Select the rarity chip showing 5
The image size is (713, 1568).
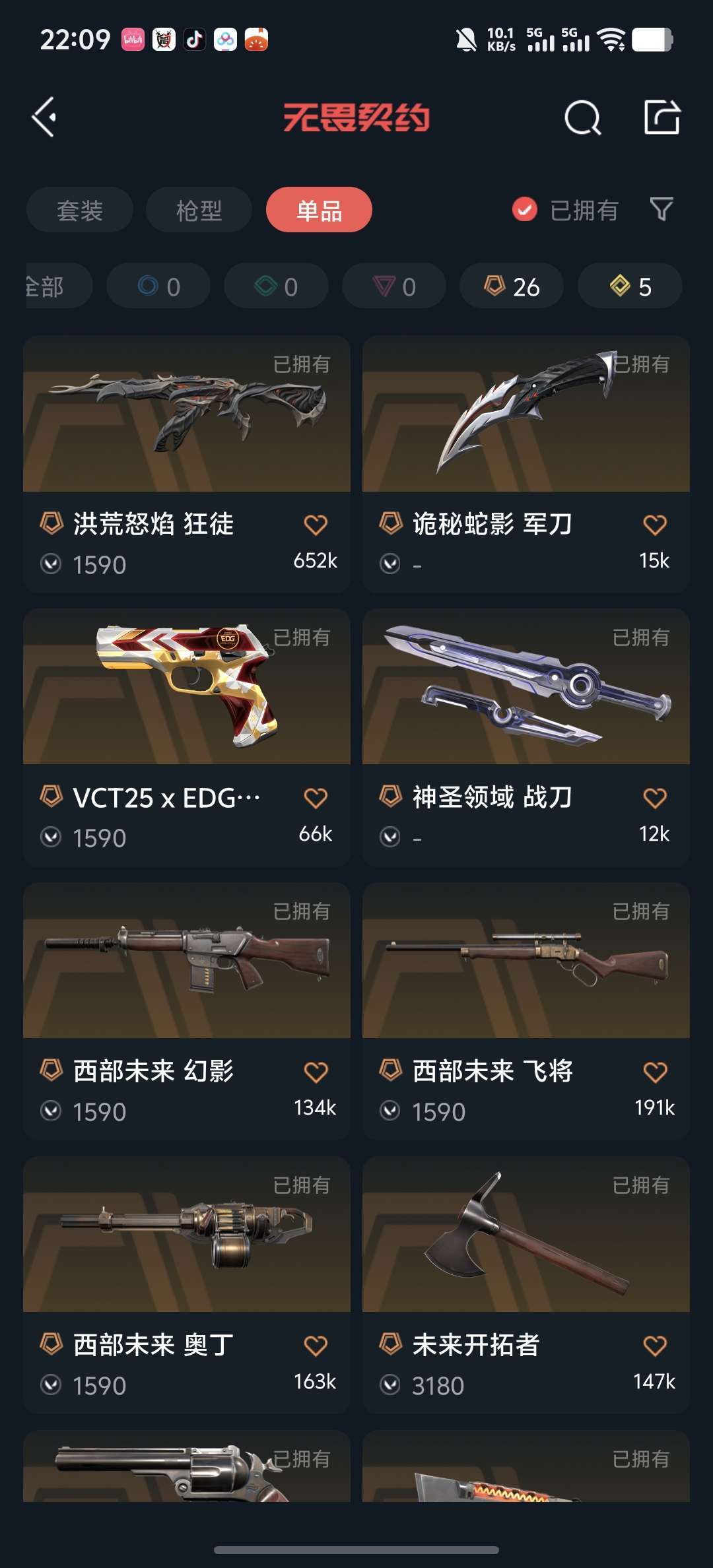click(x=630, y=286)
